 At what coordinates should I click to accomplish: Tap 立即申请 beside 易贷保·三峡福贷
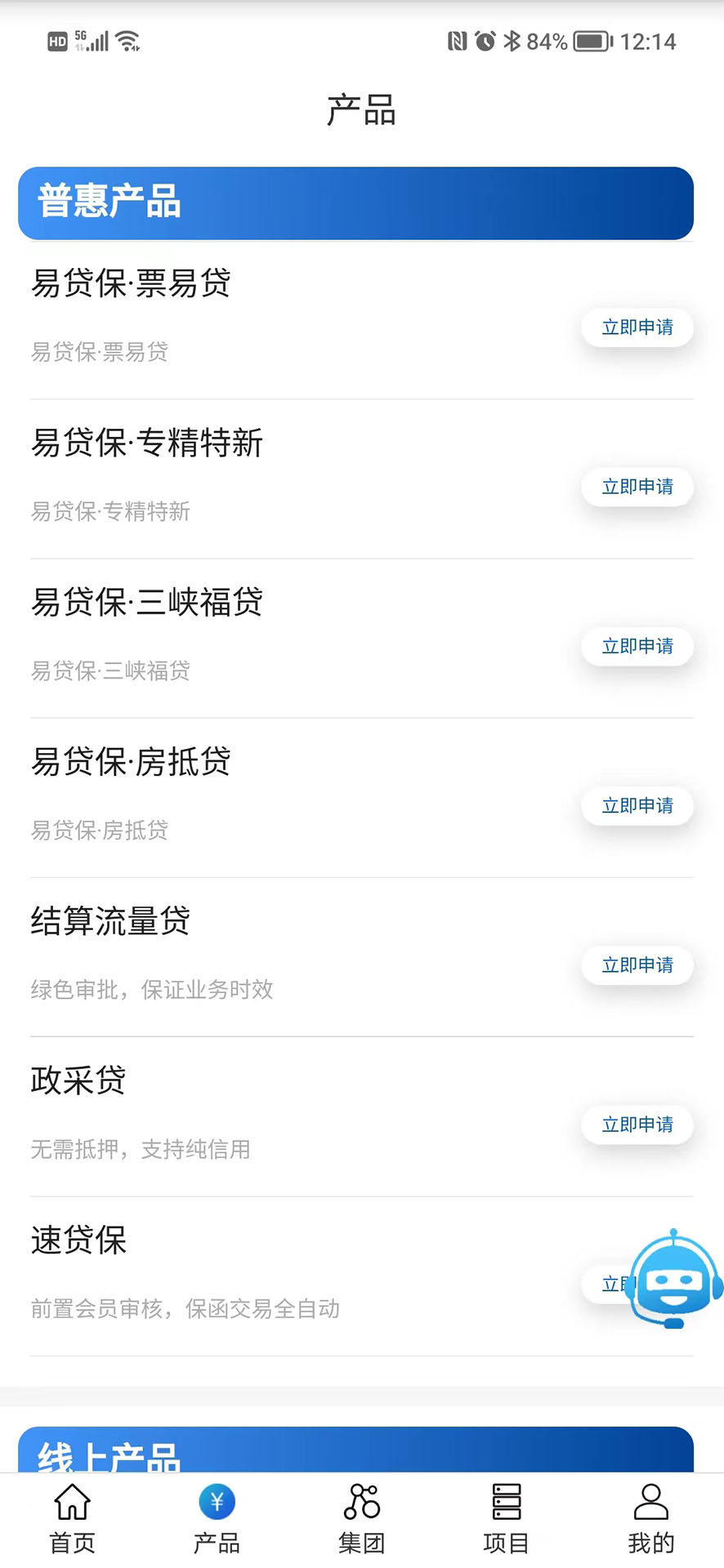point(637,646)
